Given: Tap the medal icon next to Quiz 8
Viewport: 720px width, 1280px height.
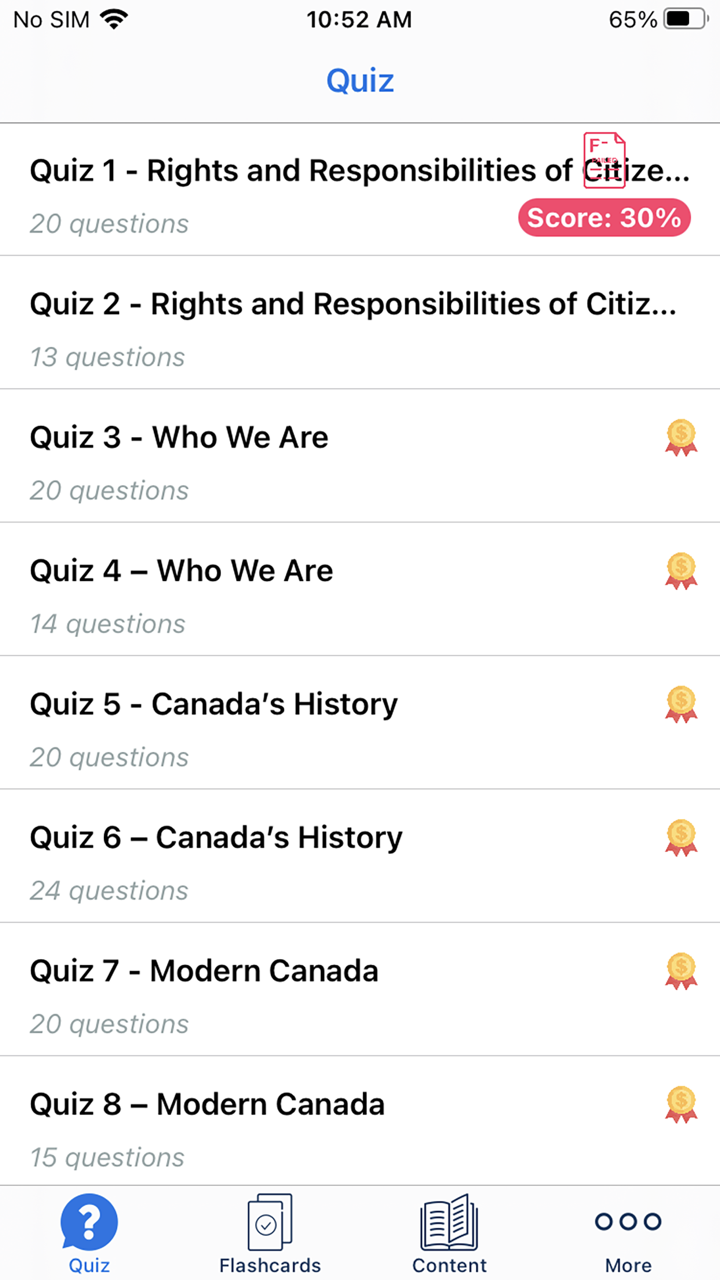Looking at the screenshot, I should click(681, 1104).
